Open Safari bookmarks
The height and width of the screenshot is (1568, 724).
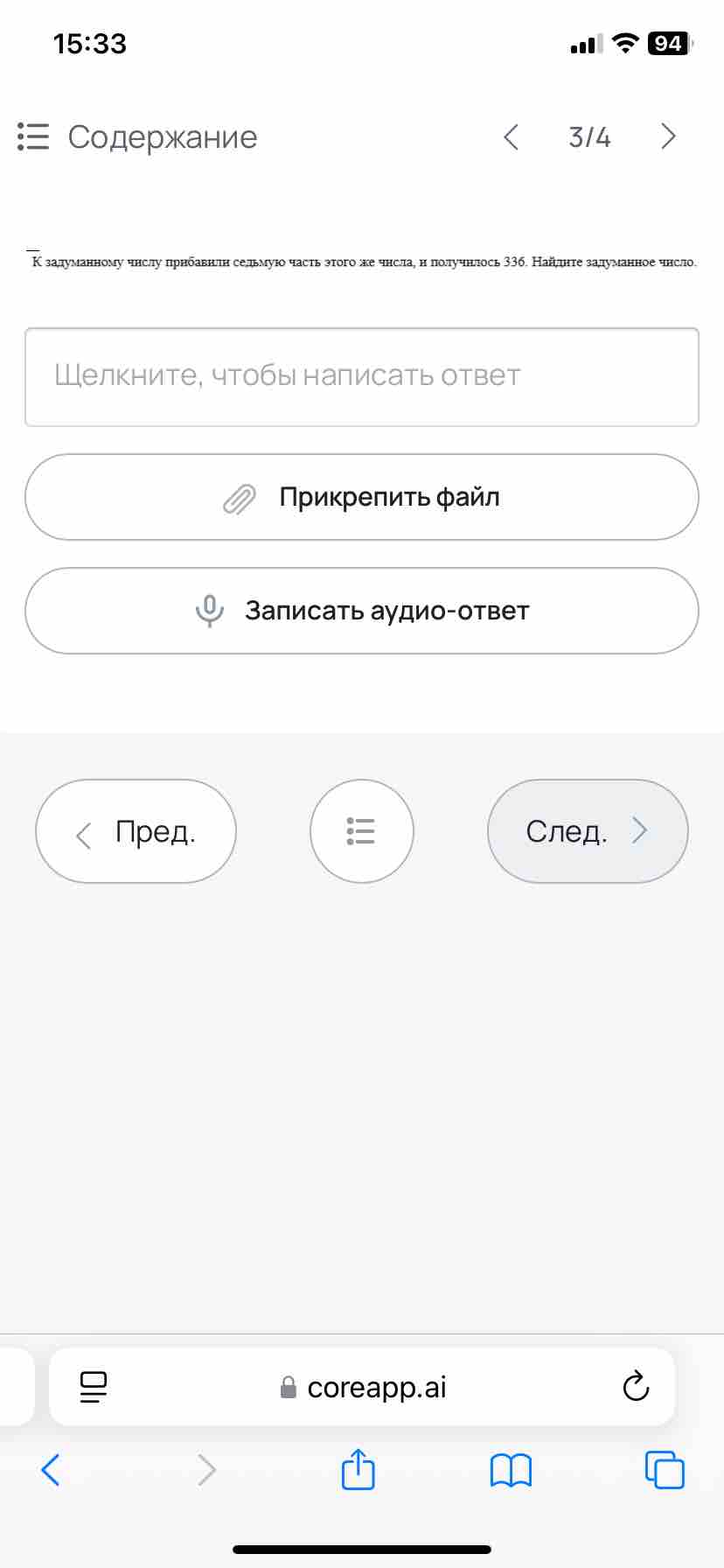point(512,1471)
